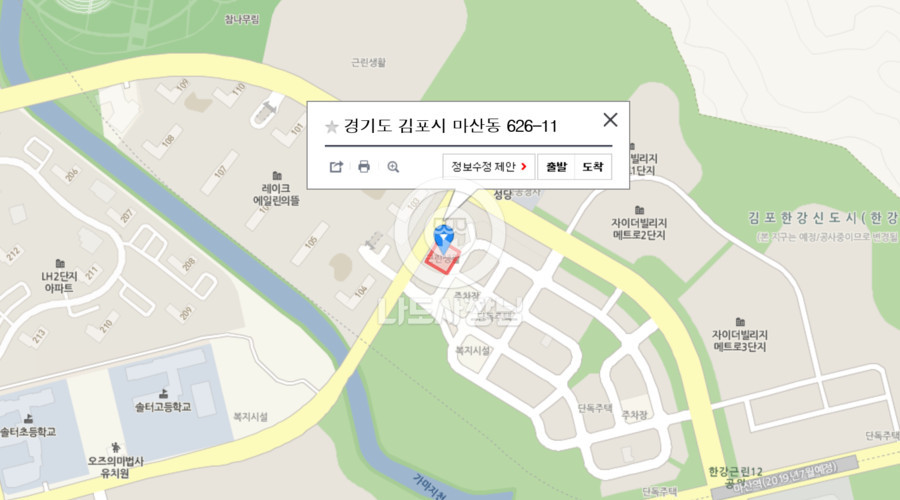This screenshot has height=500, width=900.
Task: Tap the blue map pin marker
Action: pyautogui.click(x=444, y=237)
